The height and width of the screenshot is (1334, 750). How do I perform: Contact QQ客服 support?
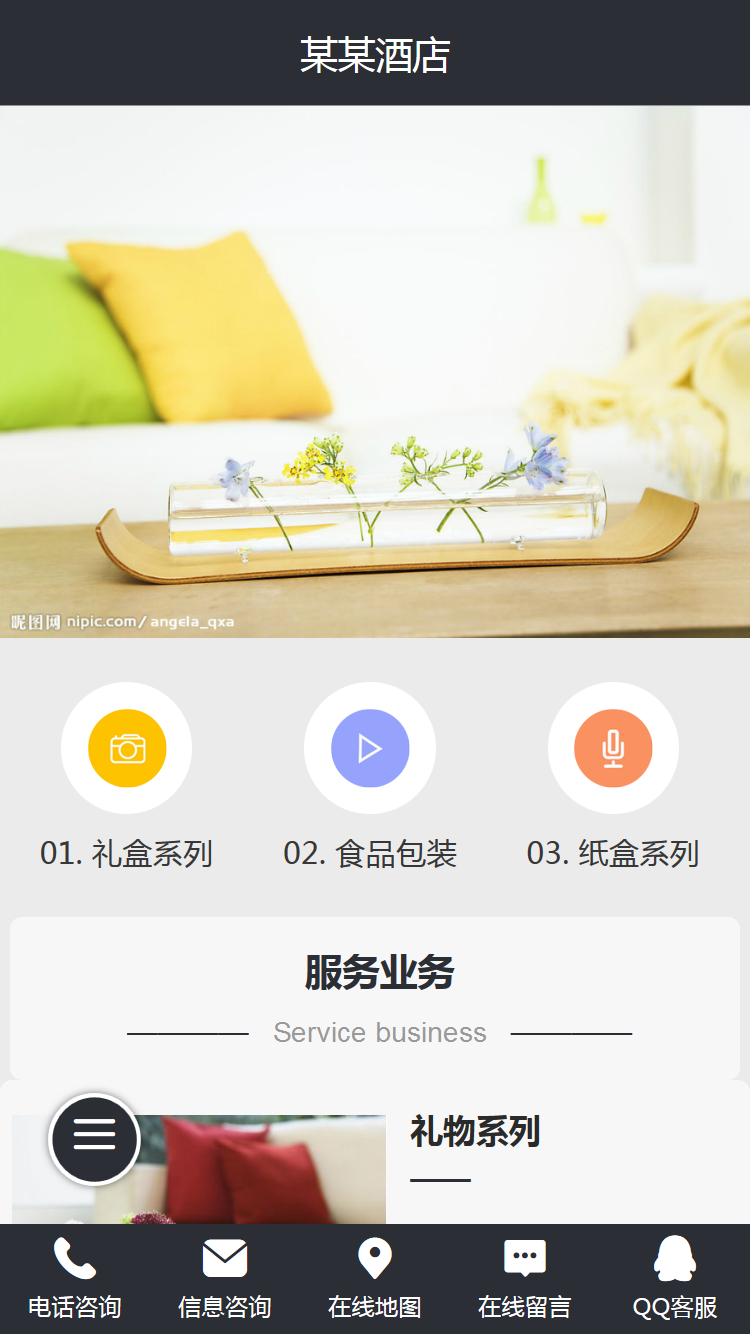coord(675,1279)
